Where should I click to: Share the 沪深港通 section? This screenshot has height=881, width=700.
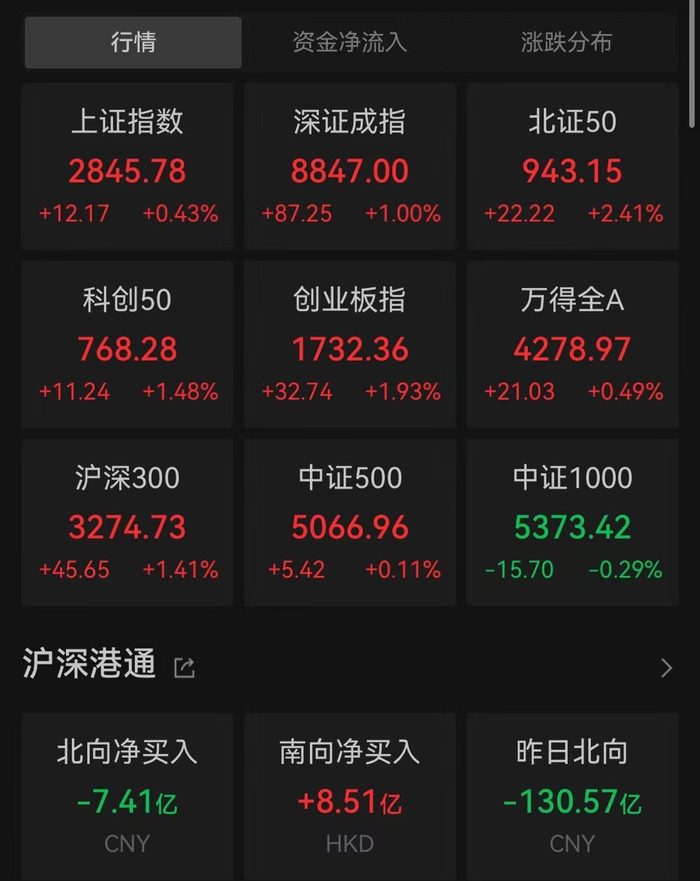184,667
